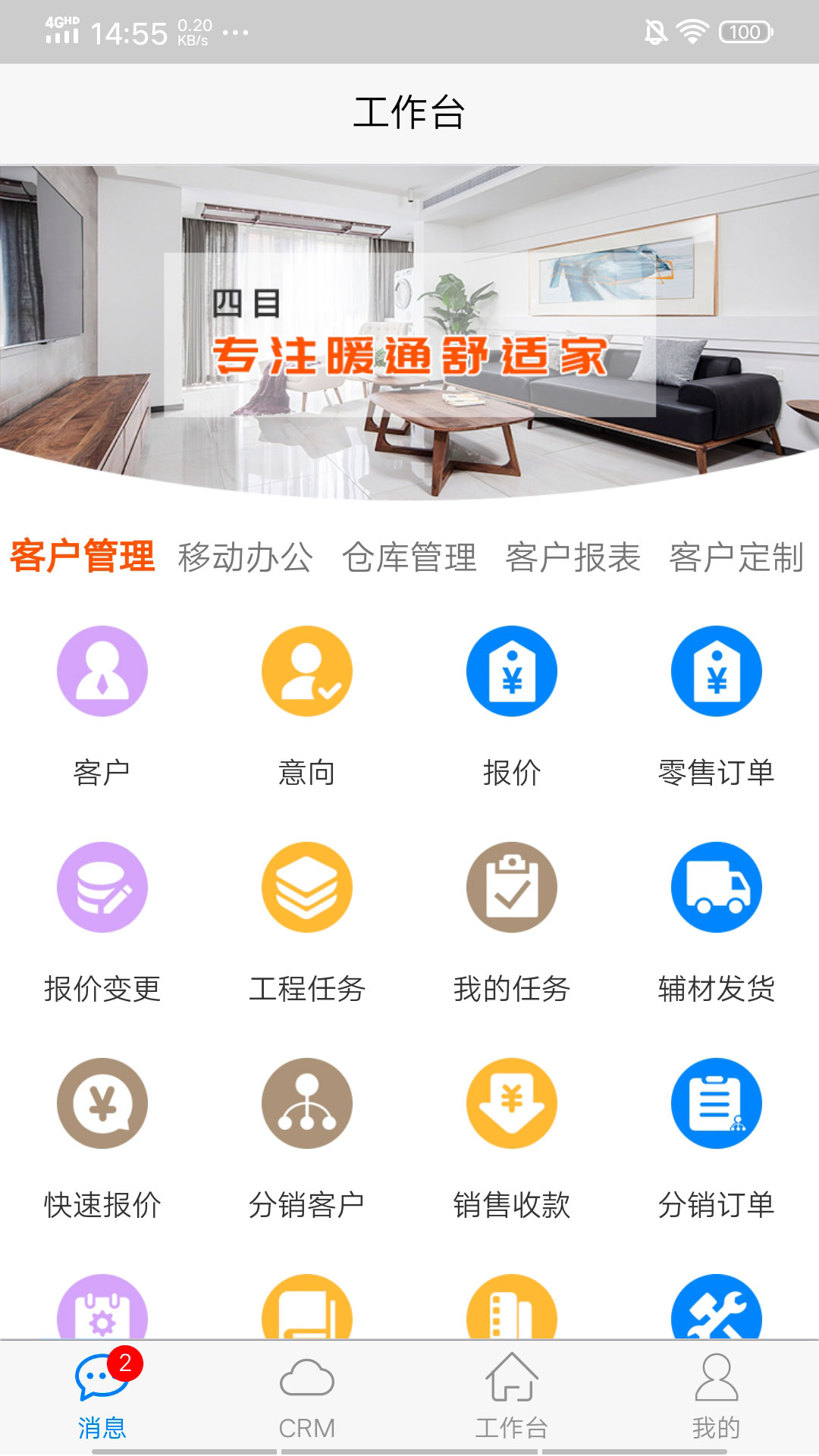Switch to the 仓库管理 tab
The image size is (819, 1456).
pyautogui.click(x=409, y=557)
